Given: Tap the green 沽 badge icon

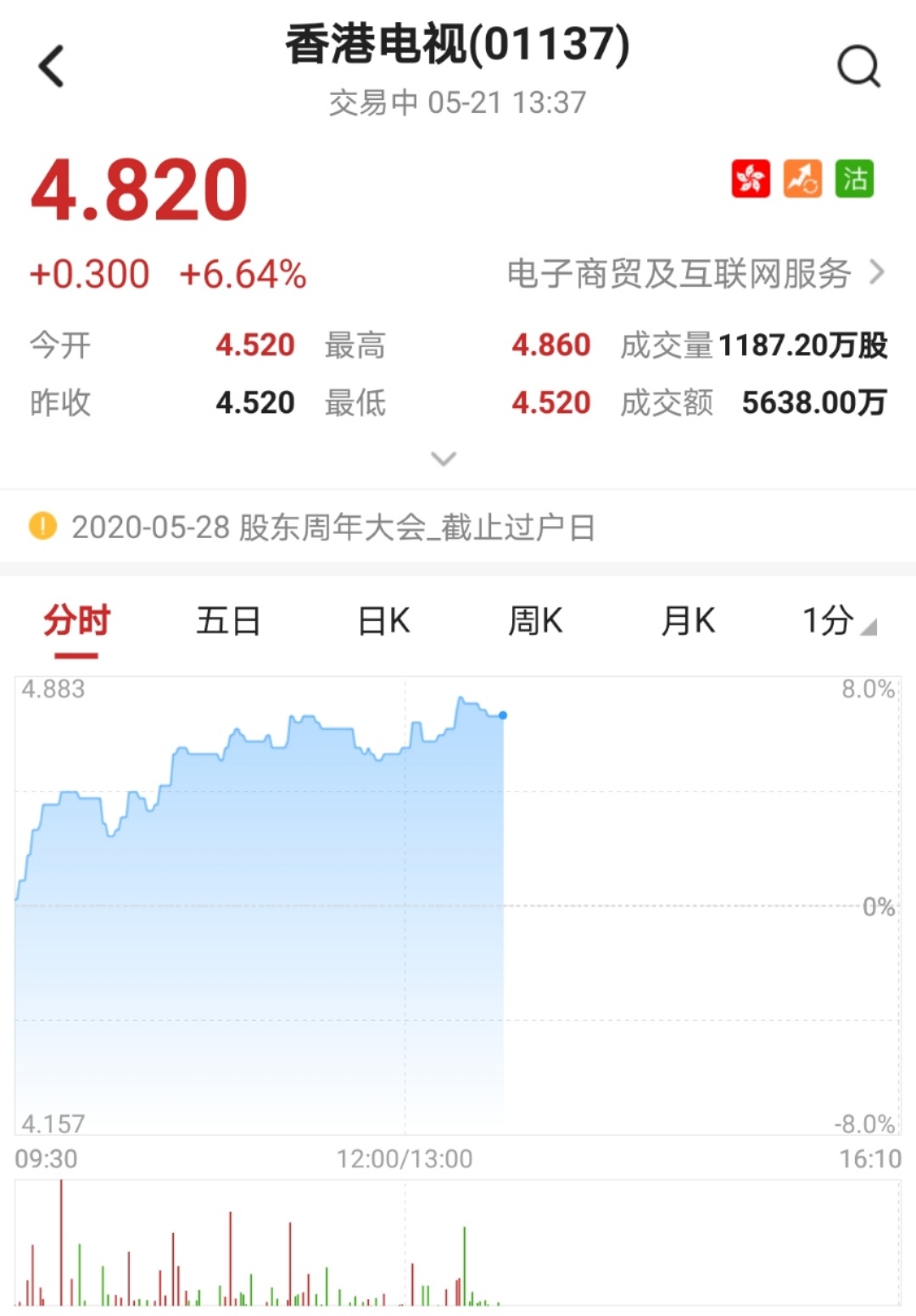Looking at the screenshot, I should click(854, 179).
